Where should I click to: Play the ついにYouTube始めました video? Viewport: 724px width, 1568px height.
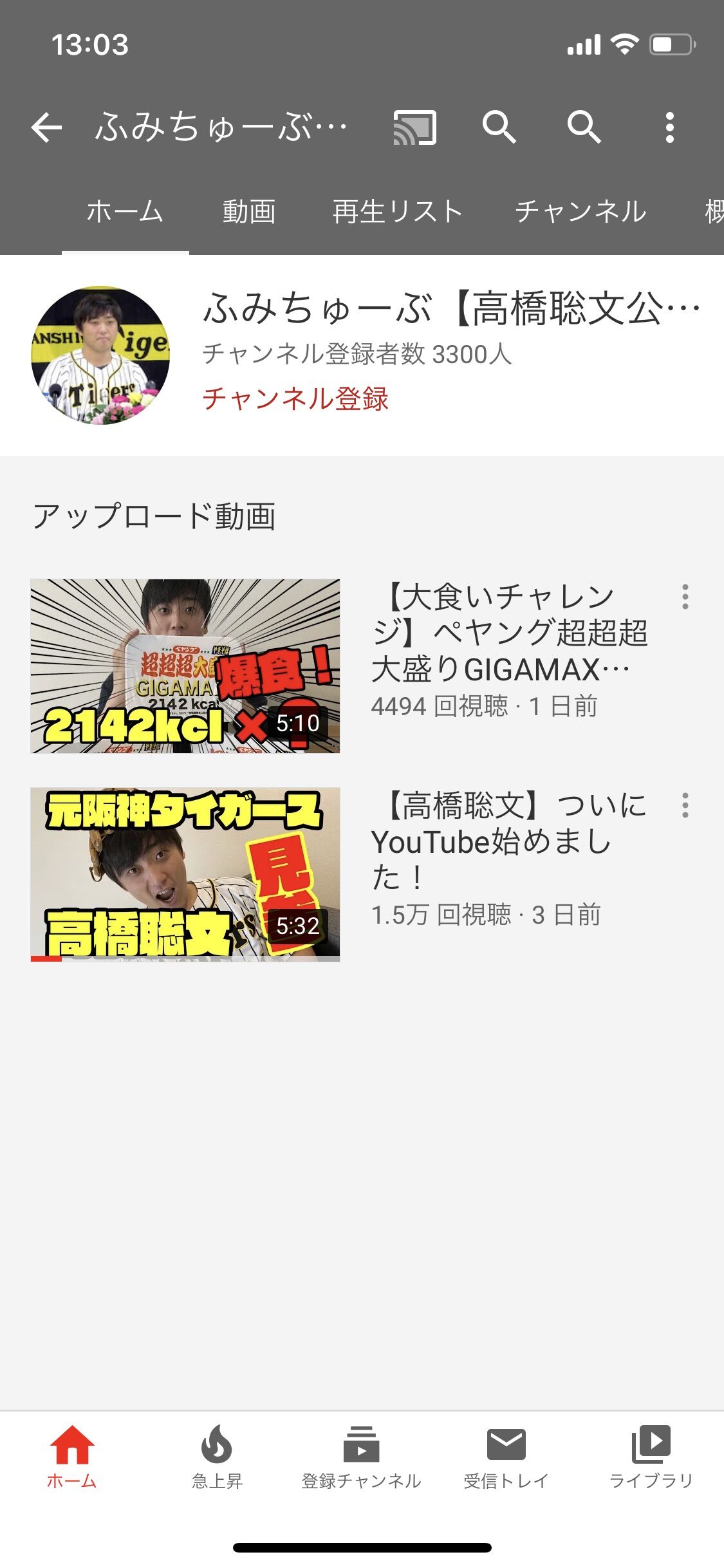pyautogui.click(x=185, y=875)
